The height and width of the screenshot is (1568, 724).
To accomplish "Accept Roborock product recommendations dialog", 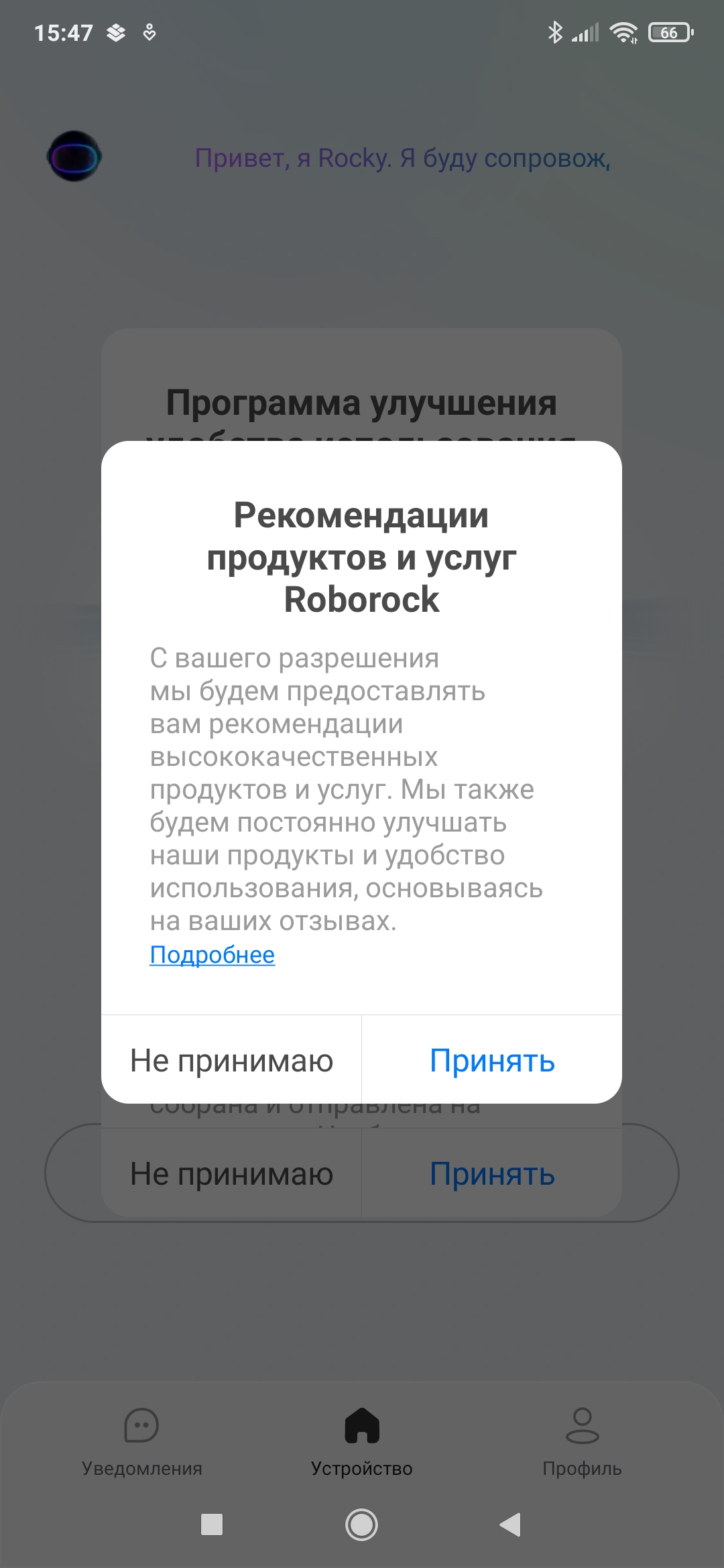I will 492,1061.
